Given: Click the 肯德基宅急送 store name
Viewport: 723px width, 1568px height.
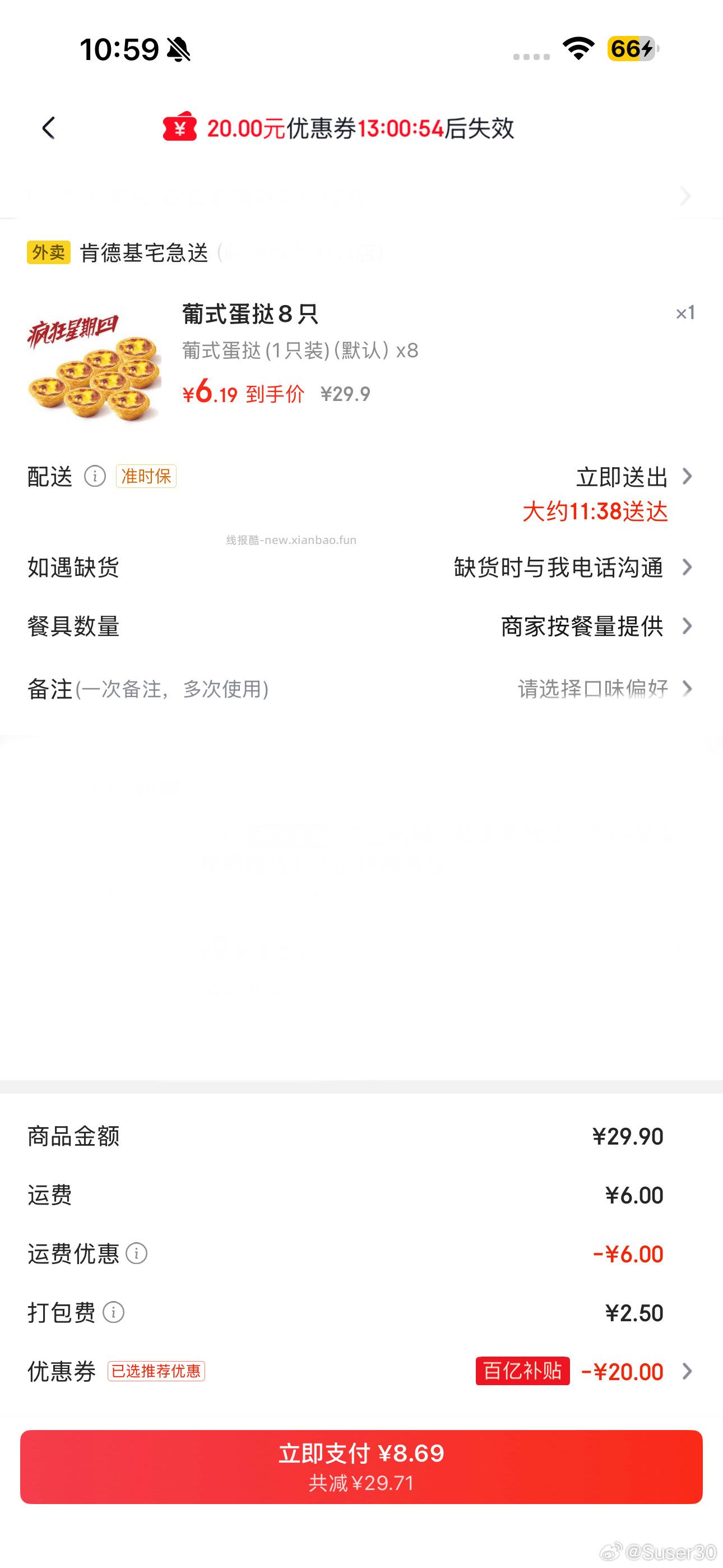Looking at the screenshot, I should [x=144, y=253].
